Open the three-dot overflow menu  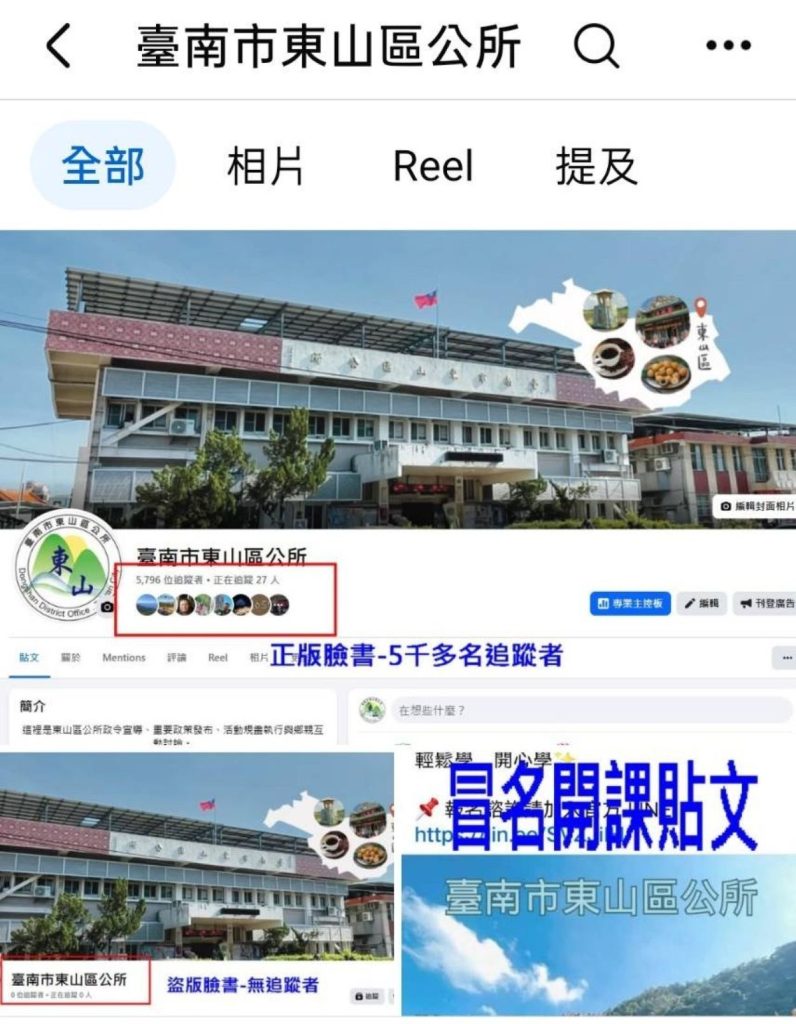tap(728, 46)
